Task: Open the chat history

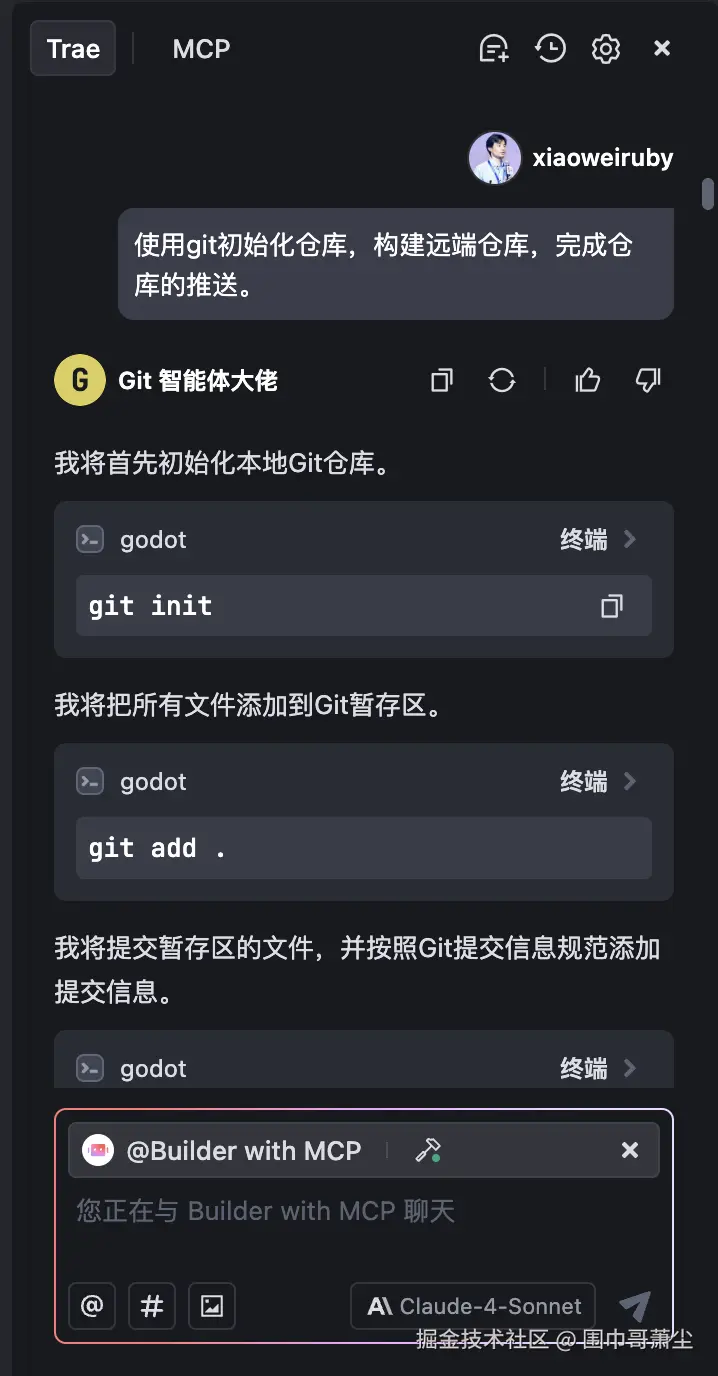Action: (x=550, y=48)
